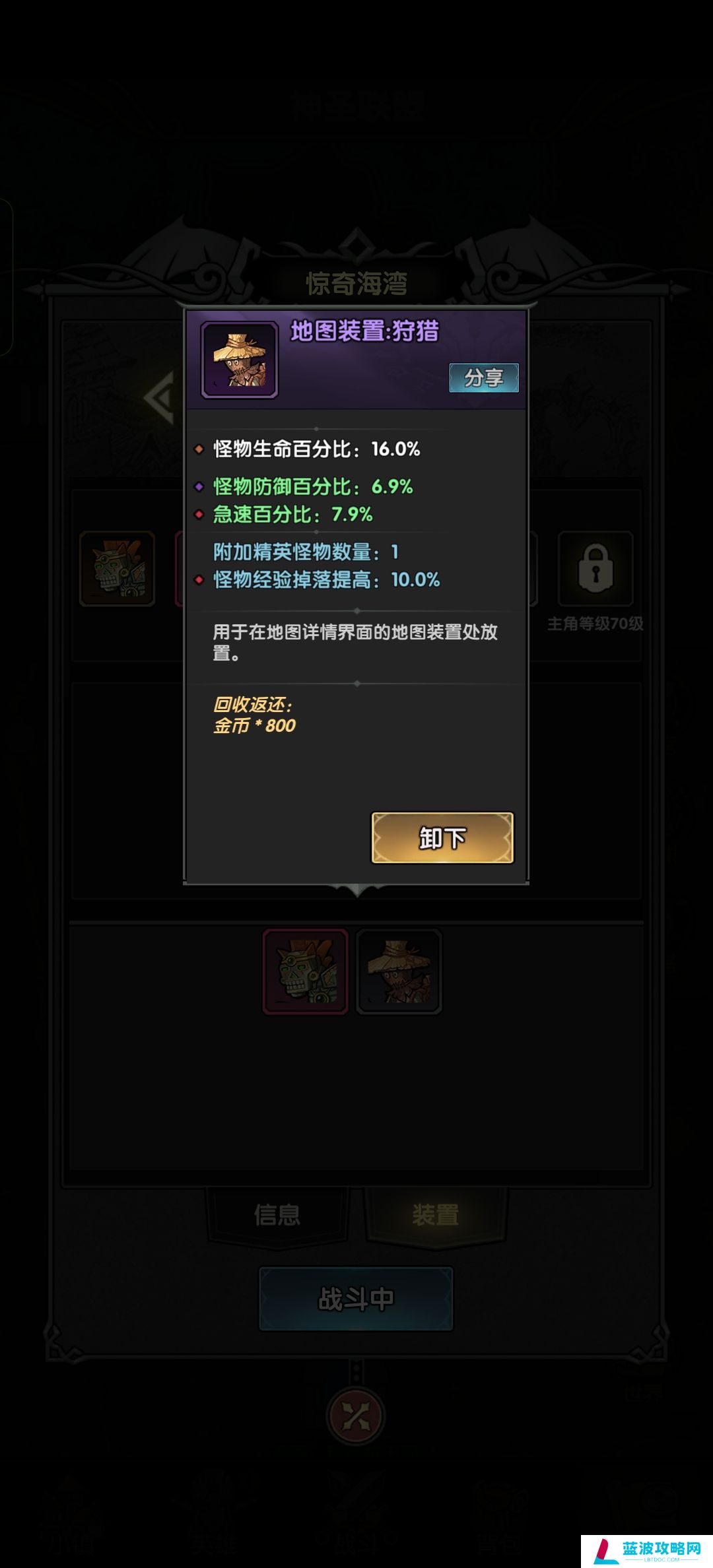Image resolution: width=713 pixels, height=1568 pixels.
Task: Switch to the 装置 tab
Action: (436, 1215)
